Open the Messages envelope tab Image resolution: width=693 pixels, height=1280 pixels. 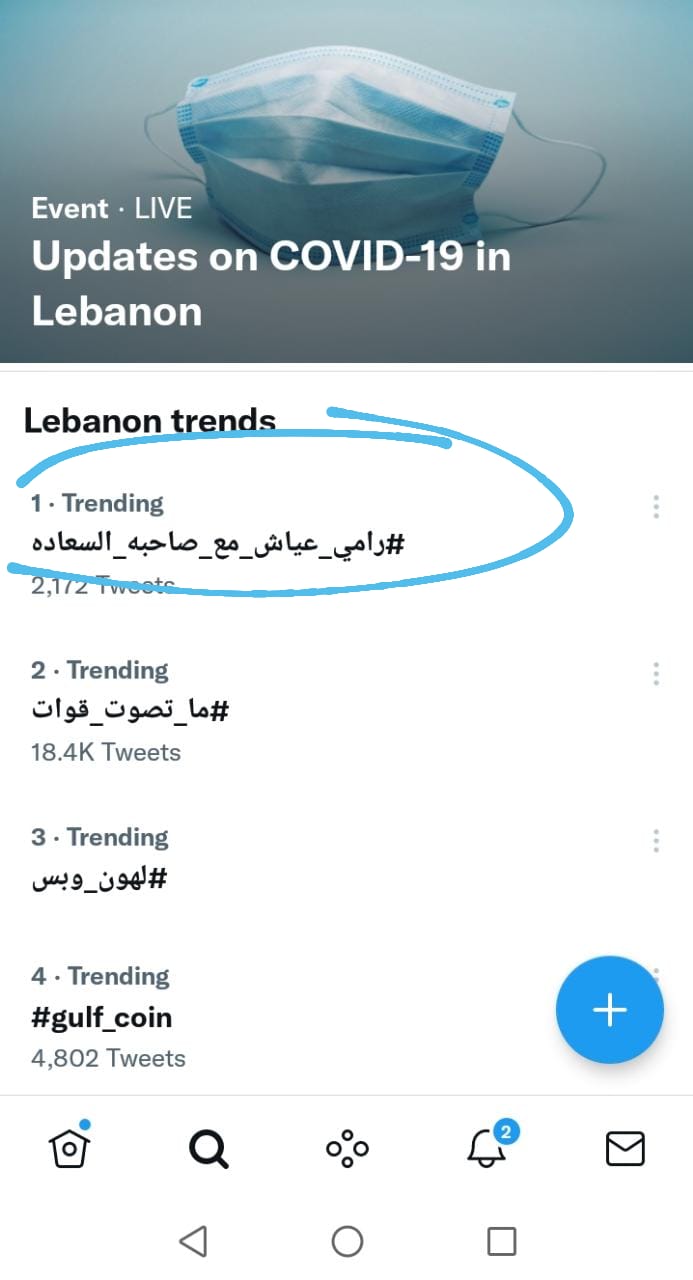coord(625,1149)
